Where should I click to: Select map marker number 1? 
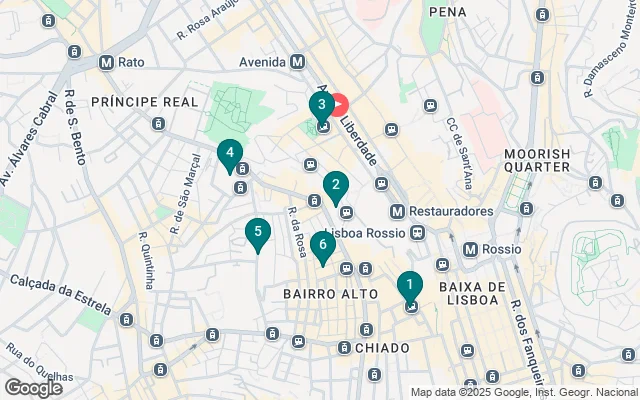pyautogui.click(x=409, y=285)
